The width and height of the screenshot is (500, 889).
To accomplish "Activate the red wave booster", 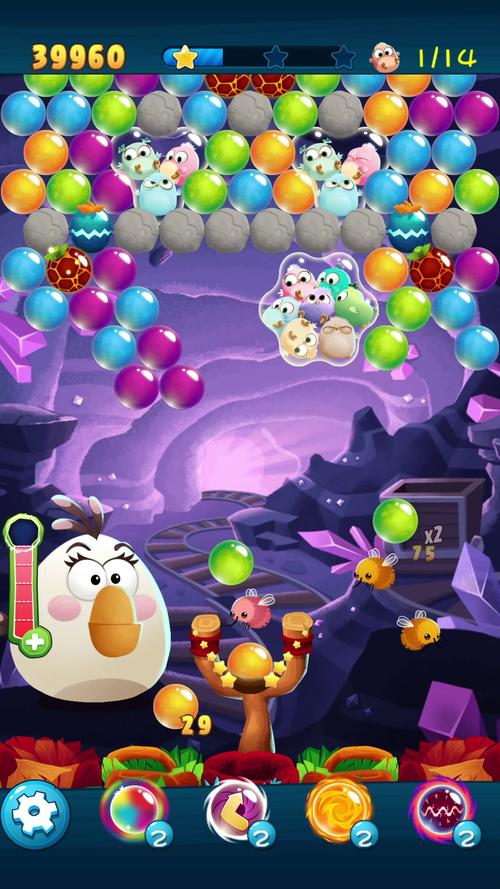I will point(442,810).
